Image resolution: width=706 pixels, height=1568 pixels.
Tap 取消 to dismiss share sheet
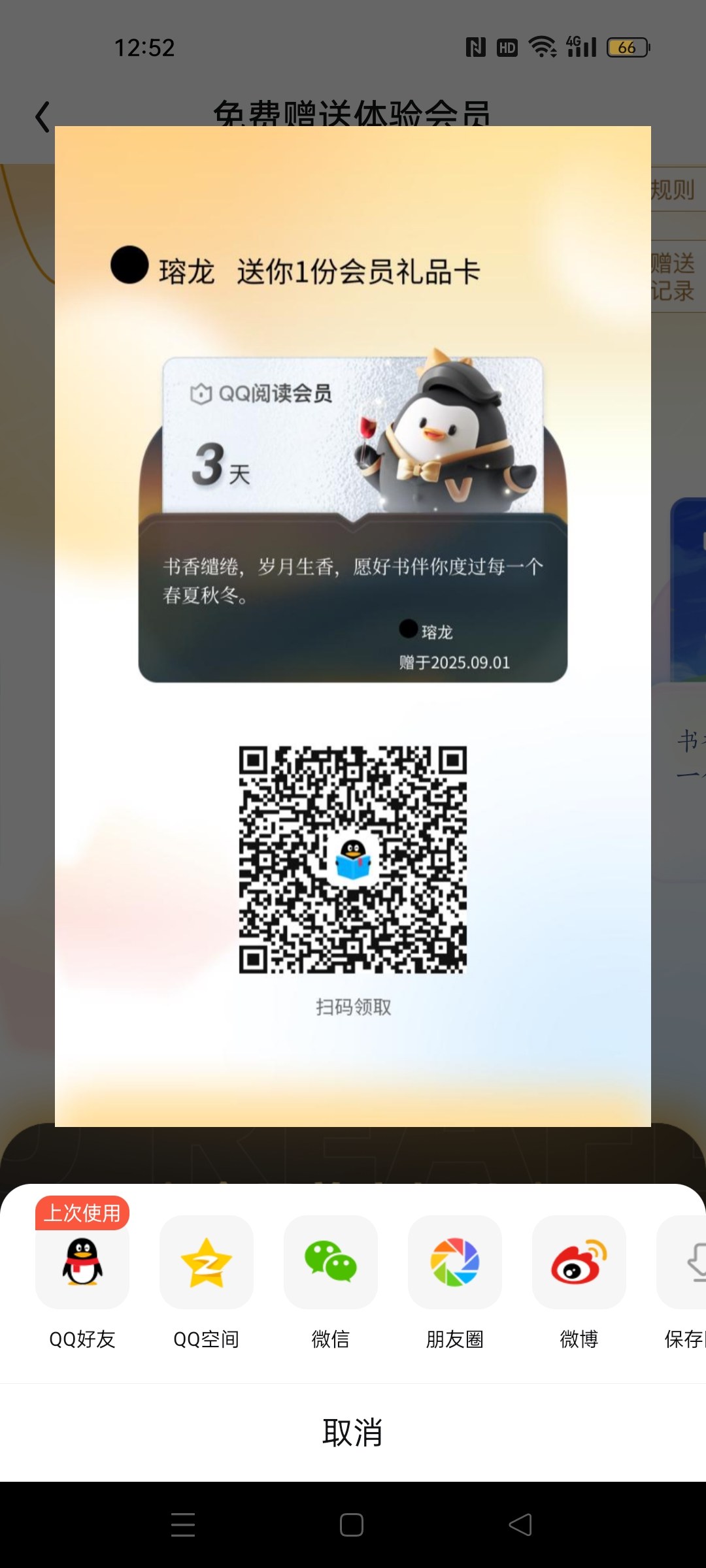[x=353, y=1432]
